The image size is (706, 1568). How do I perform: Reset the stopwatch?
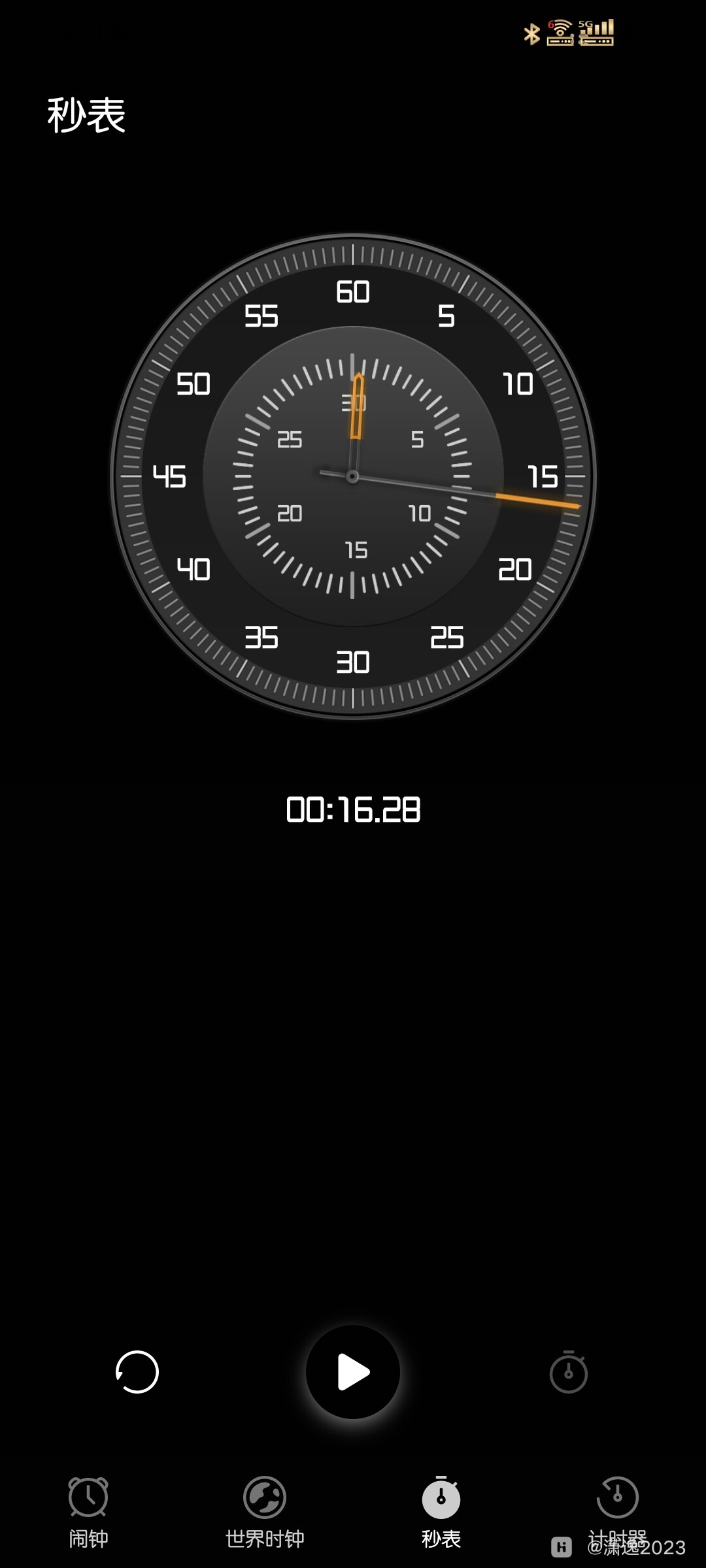pyautogui.click(x=137, y=1372)
